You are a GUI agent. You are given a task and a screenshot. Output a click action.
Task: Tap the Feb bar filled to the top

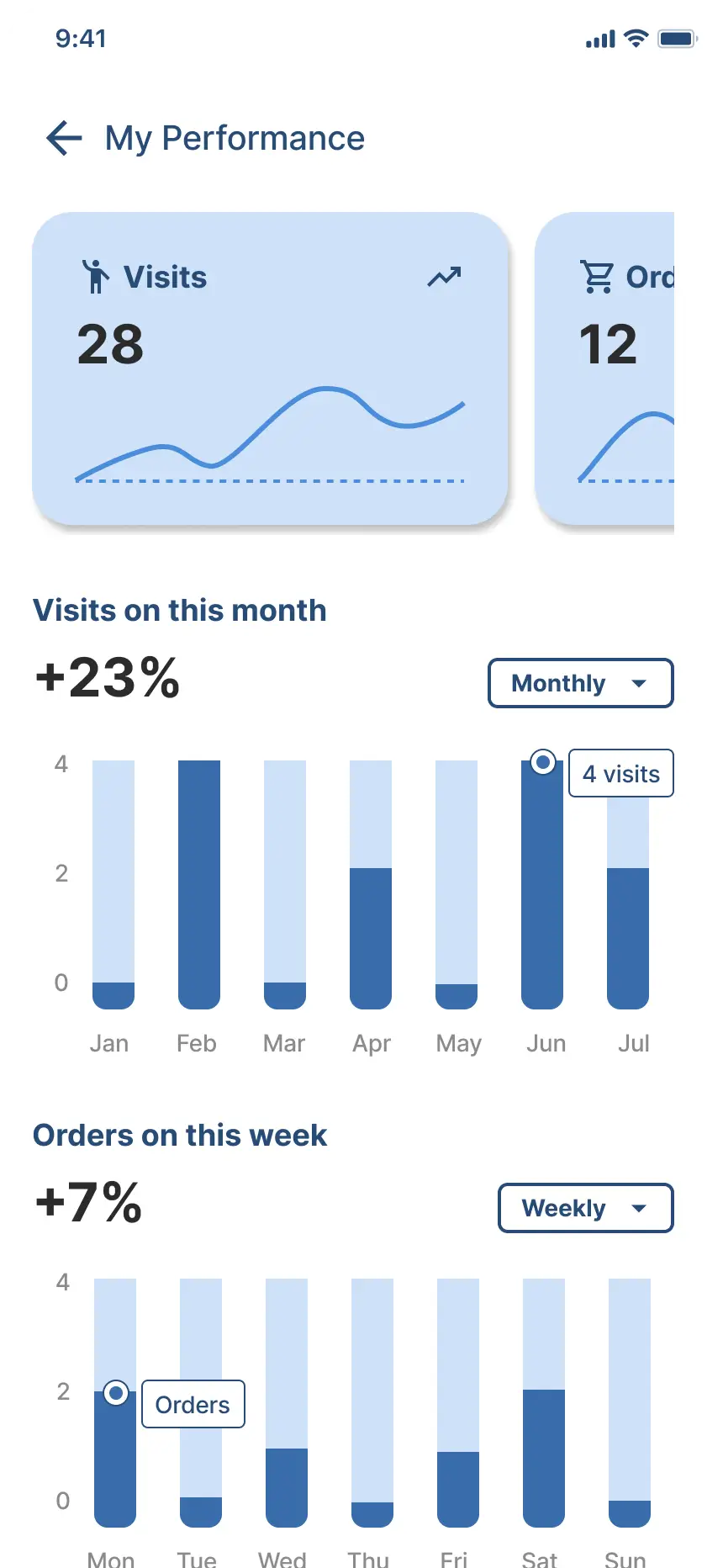pos(197,879)
